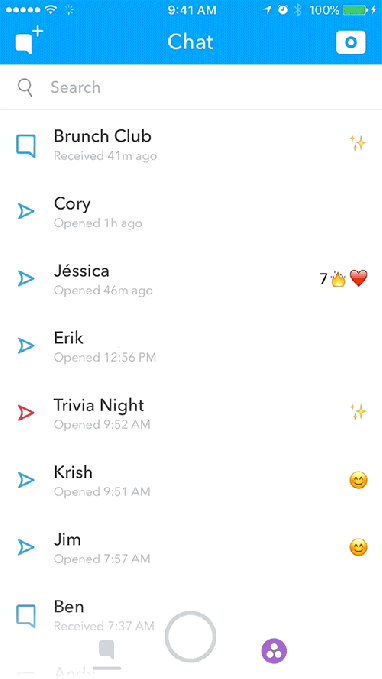382x679 pixels.
Task: Tap the Search field
Action: tap(191, 87)
